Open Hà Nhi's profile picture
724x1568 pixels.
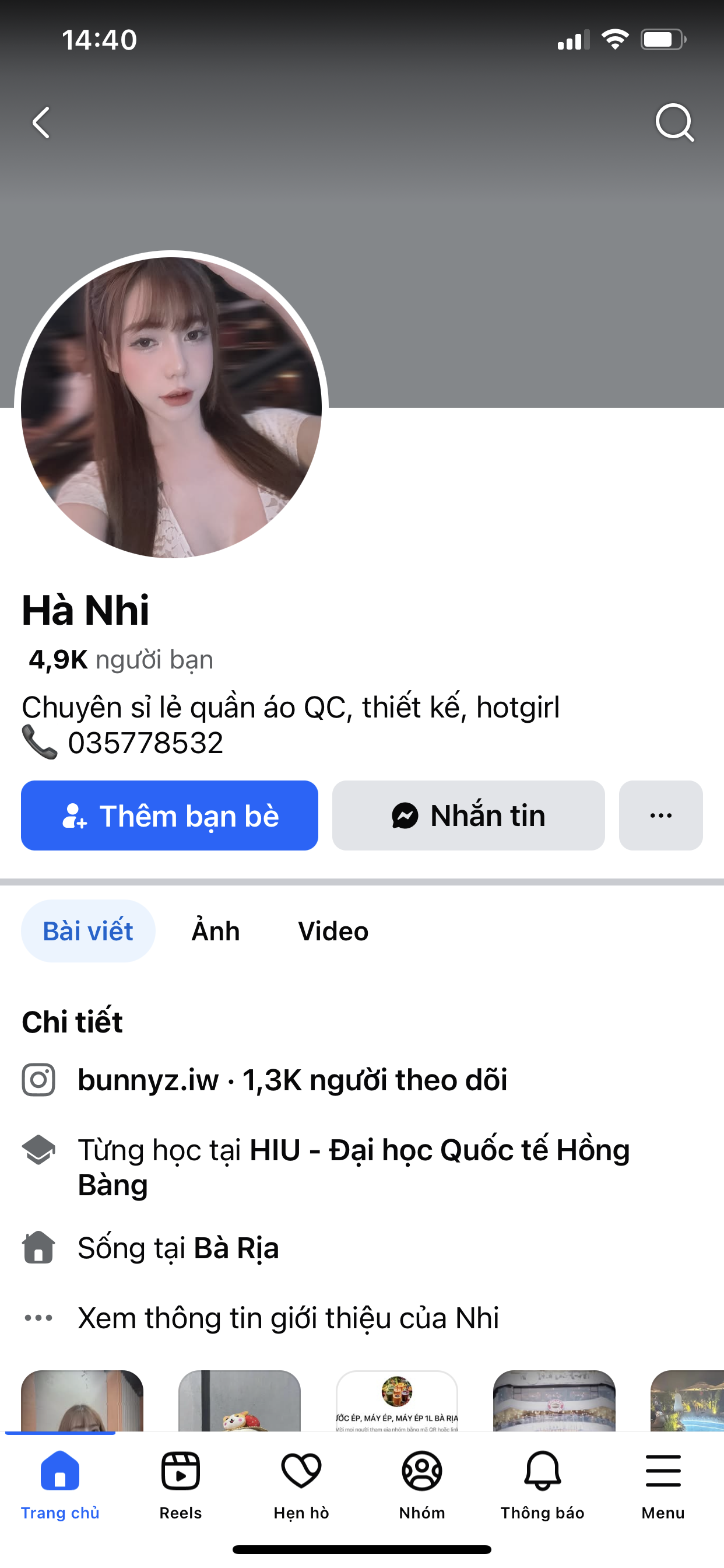[x=171, y=407]
